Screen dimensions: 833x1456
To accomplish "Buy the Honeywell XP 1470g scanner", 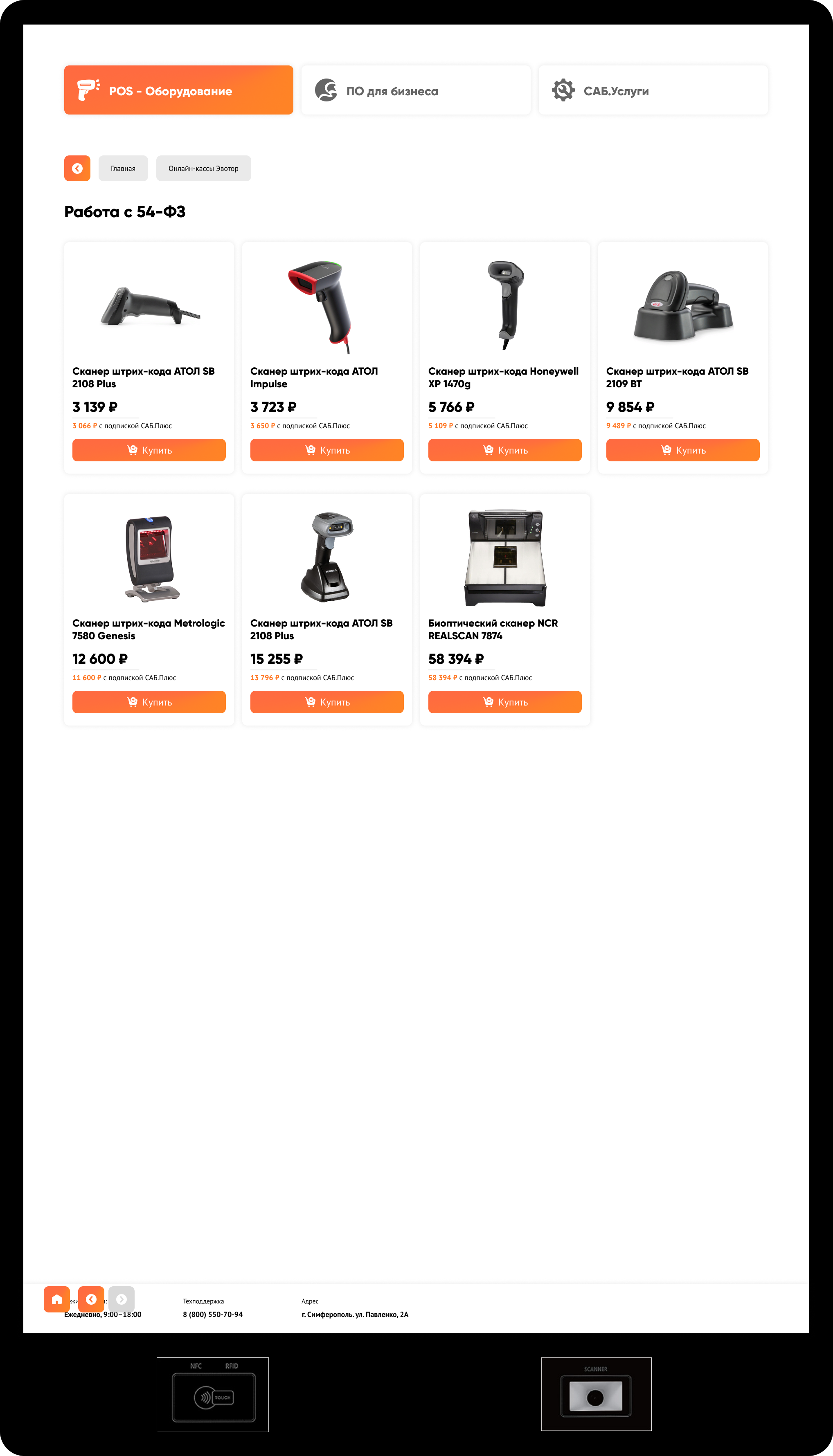I will coord(504,450).
